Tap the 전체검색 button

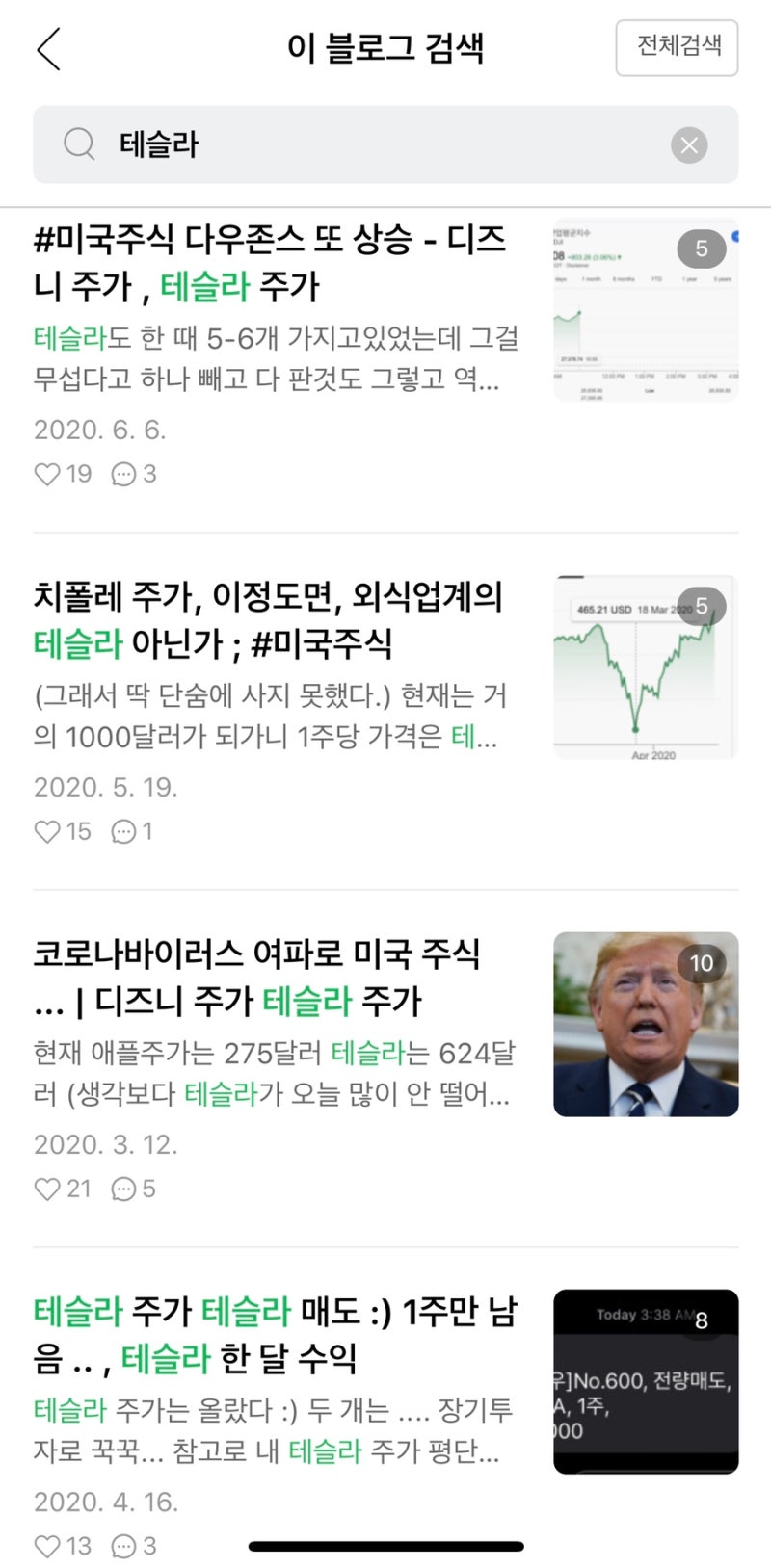coord(678,48)
